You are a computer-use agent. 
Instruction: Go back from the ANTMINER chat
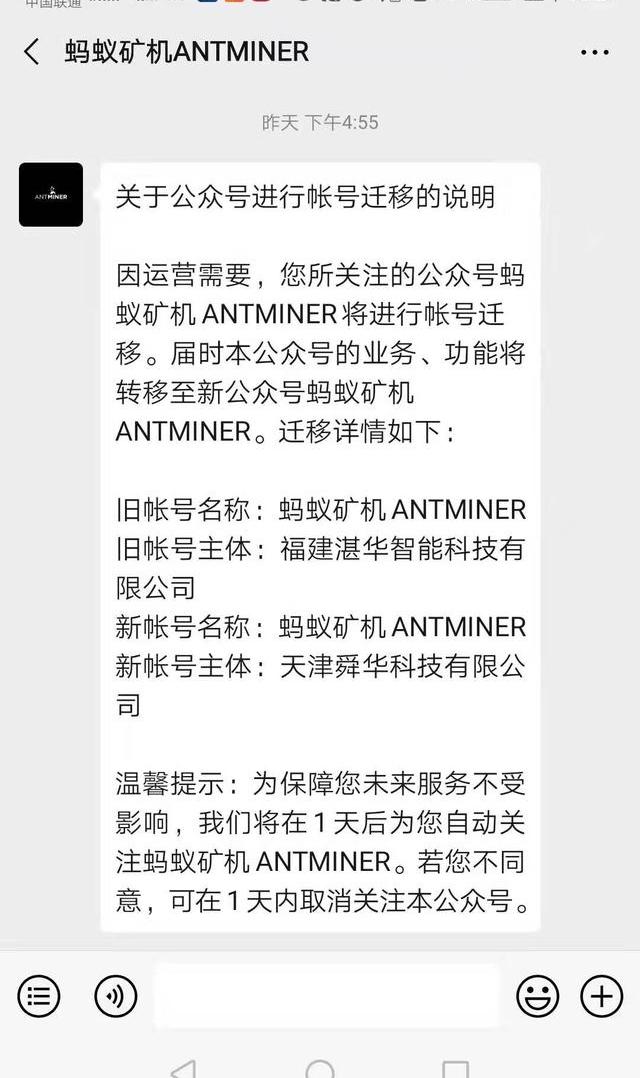pos(32,52)
